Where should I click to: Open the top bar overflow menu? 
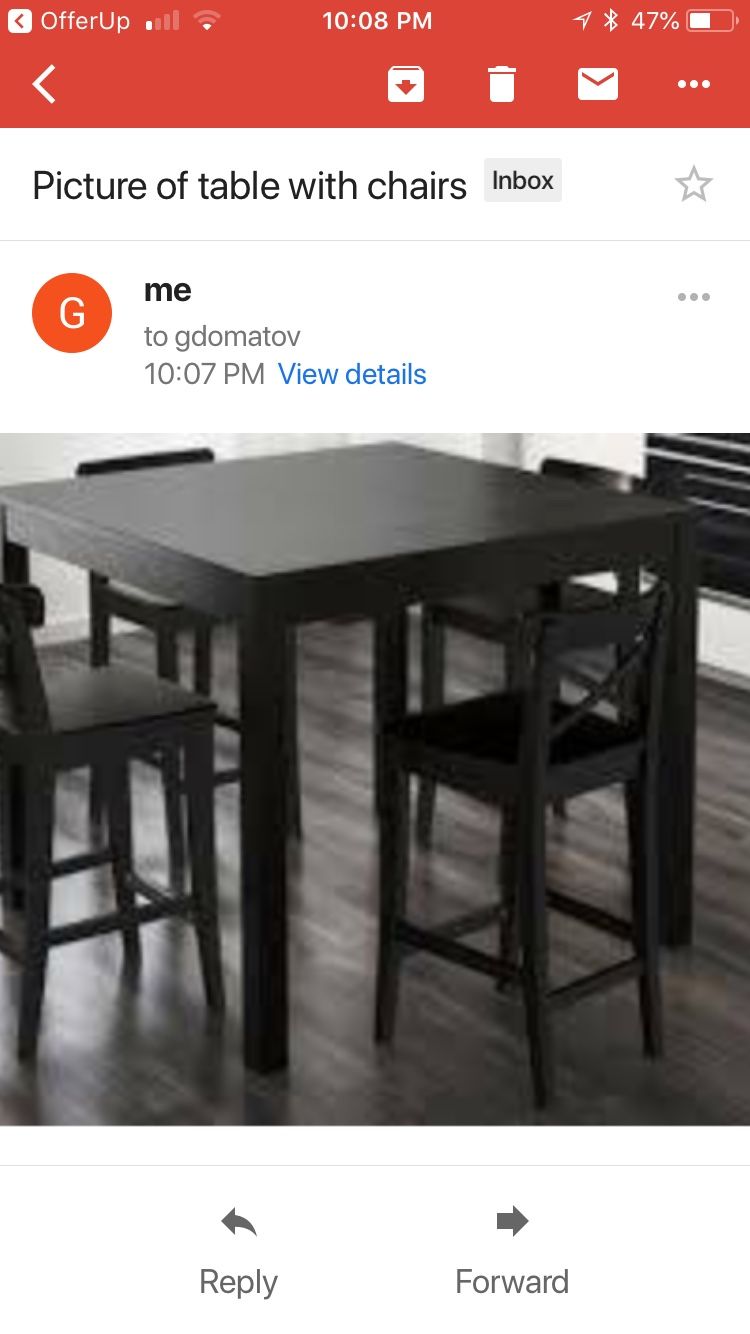[693, 85]
